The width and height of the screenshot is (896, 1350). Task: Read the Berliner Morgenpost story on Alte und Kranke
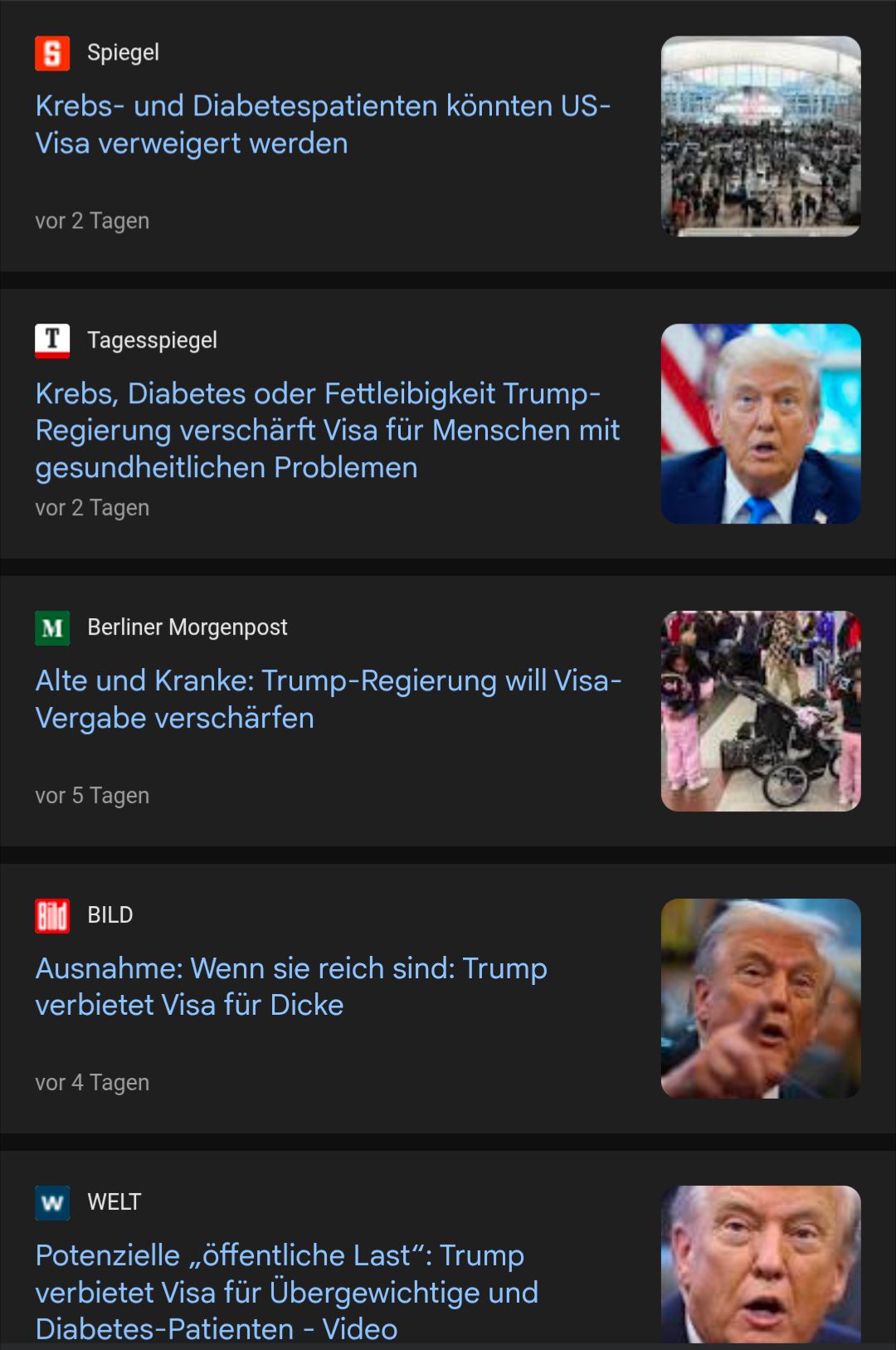coord(328,699)
